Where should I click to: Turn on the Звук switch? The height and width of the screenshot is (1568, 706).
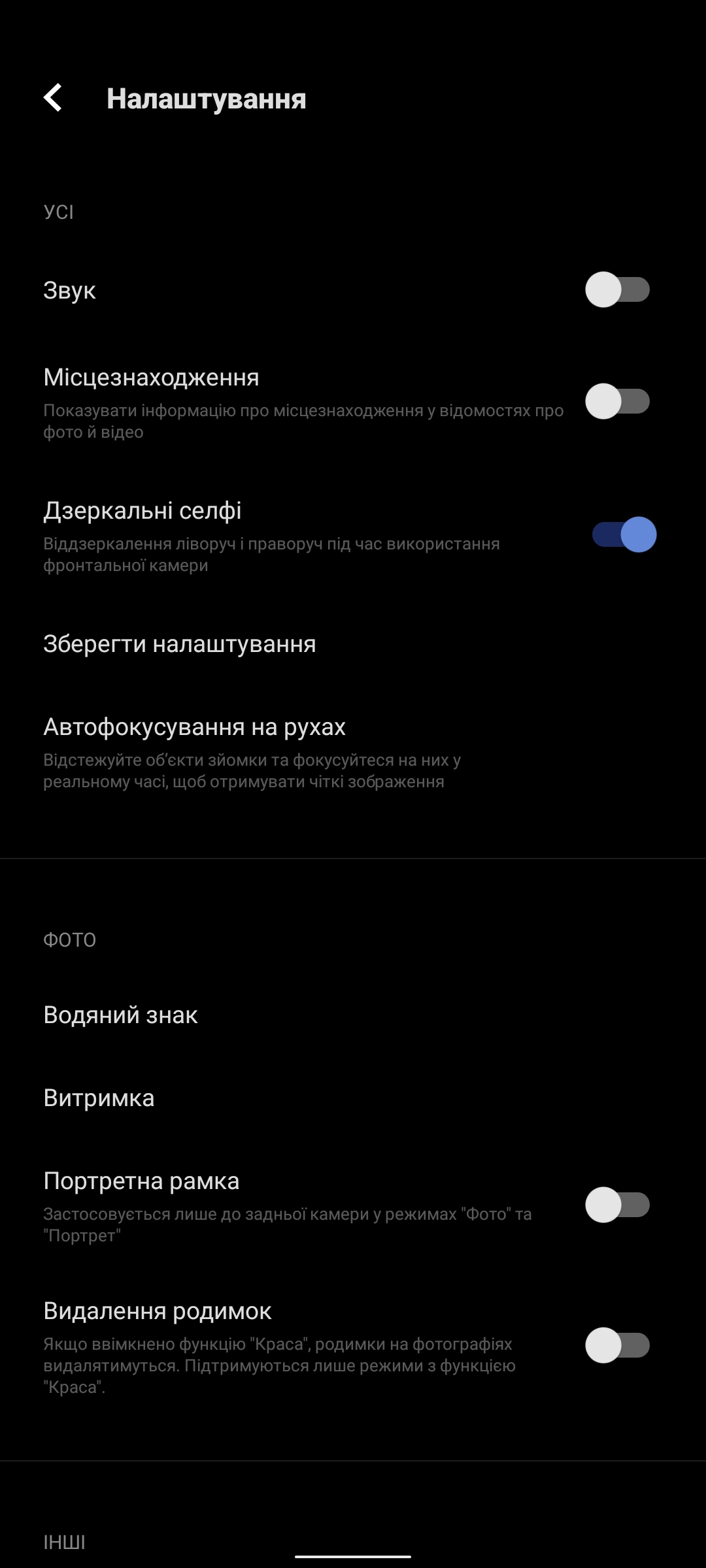click(x=617, y=290)
